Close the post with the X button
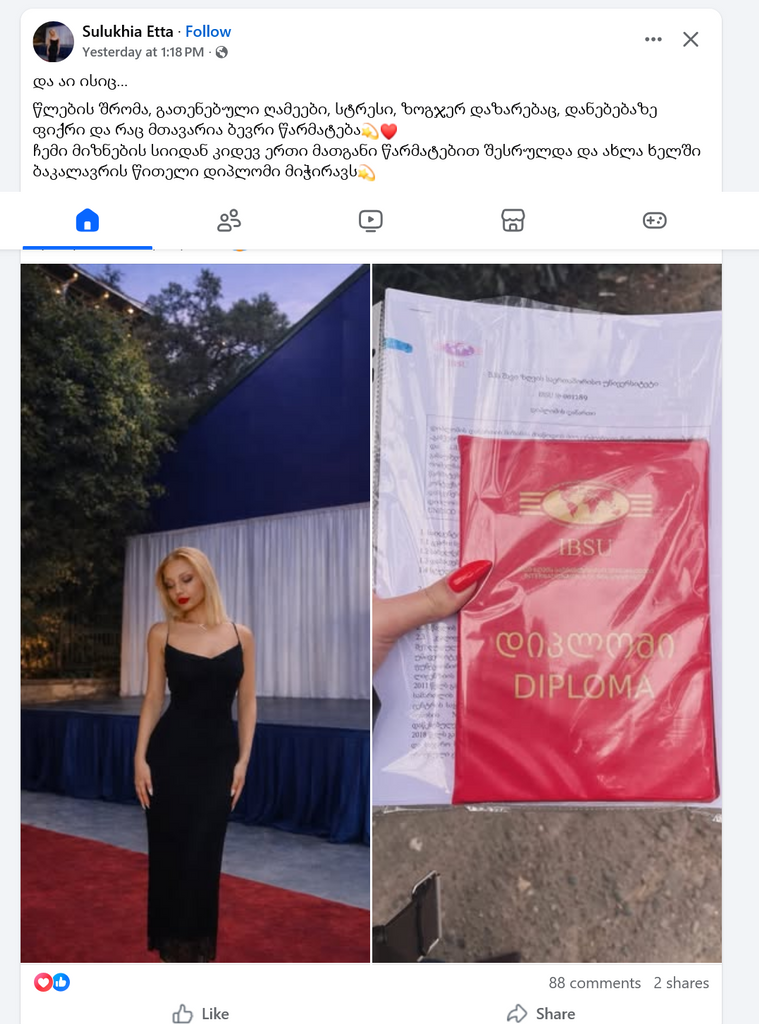The image size is (759, 1024). (x=690, y=40)
